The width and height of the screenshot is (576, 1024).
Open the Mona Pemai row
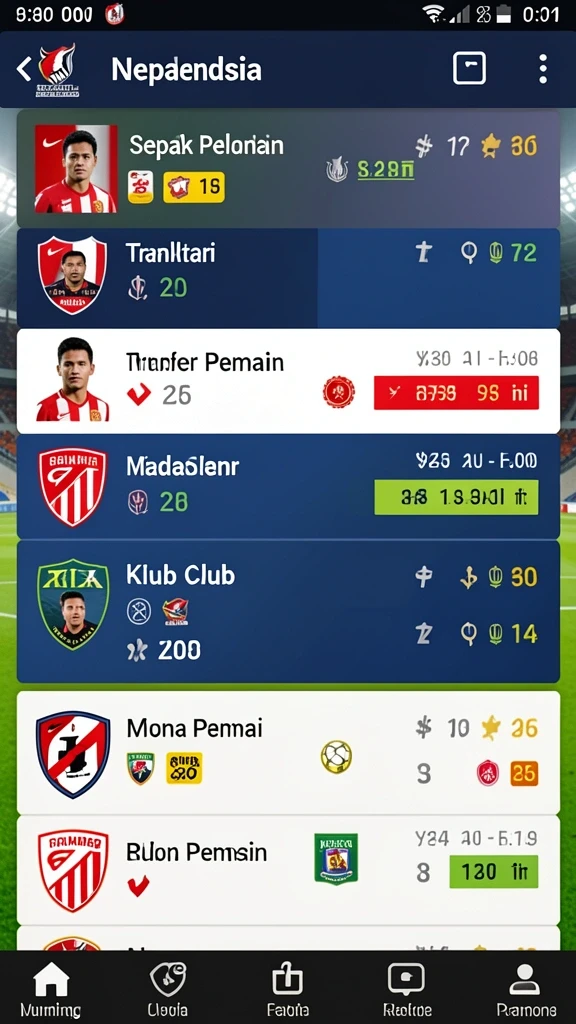pos(288,752)
